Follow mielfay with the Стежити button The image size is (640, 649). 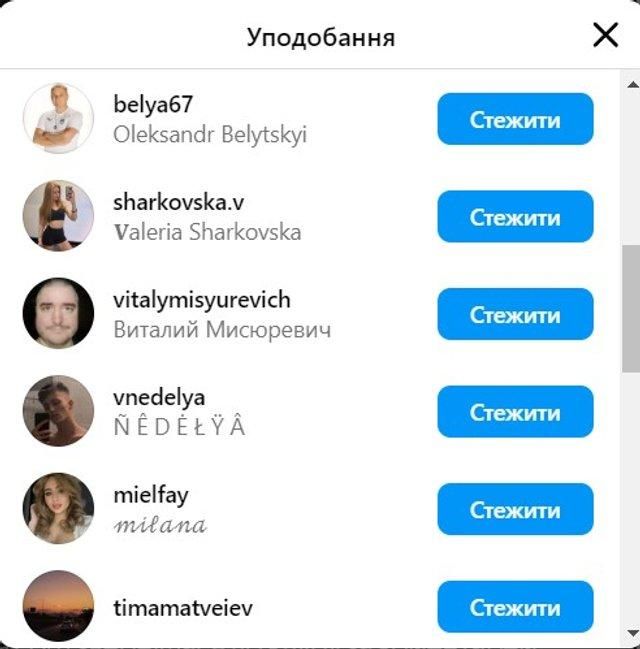[515, 510]
